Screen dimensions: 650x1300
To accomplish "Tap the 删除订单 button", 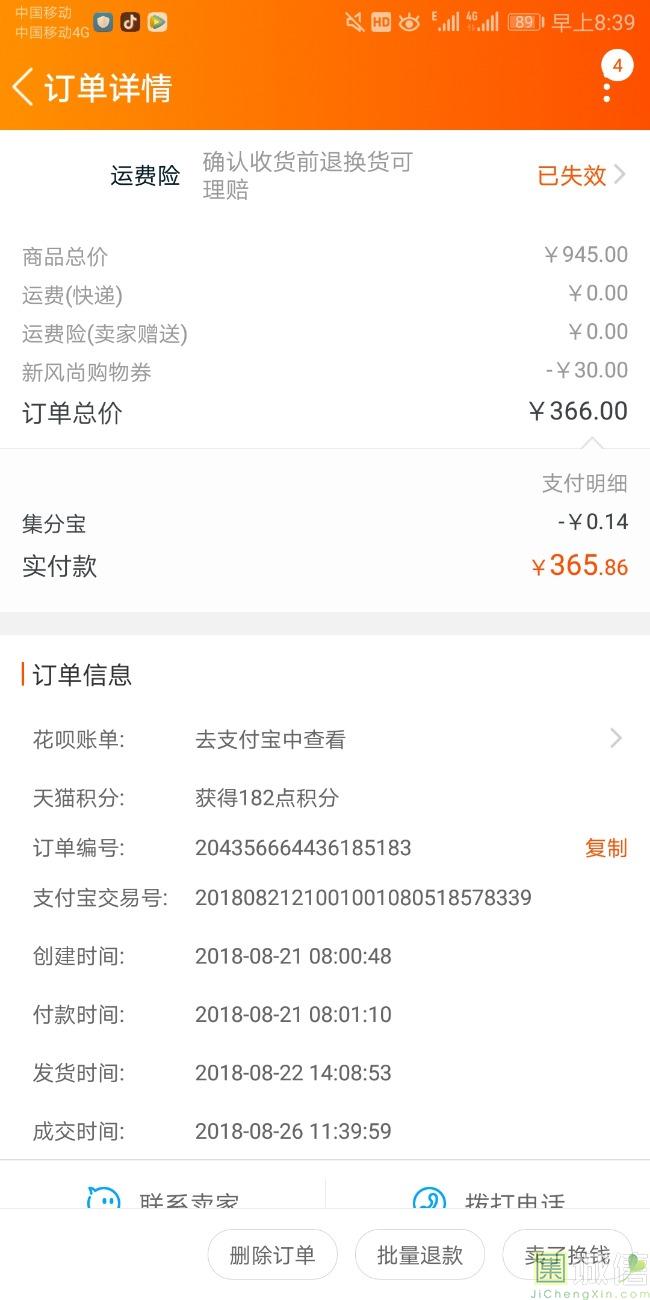I will tap(272, 1255).
